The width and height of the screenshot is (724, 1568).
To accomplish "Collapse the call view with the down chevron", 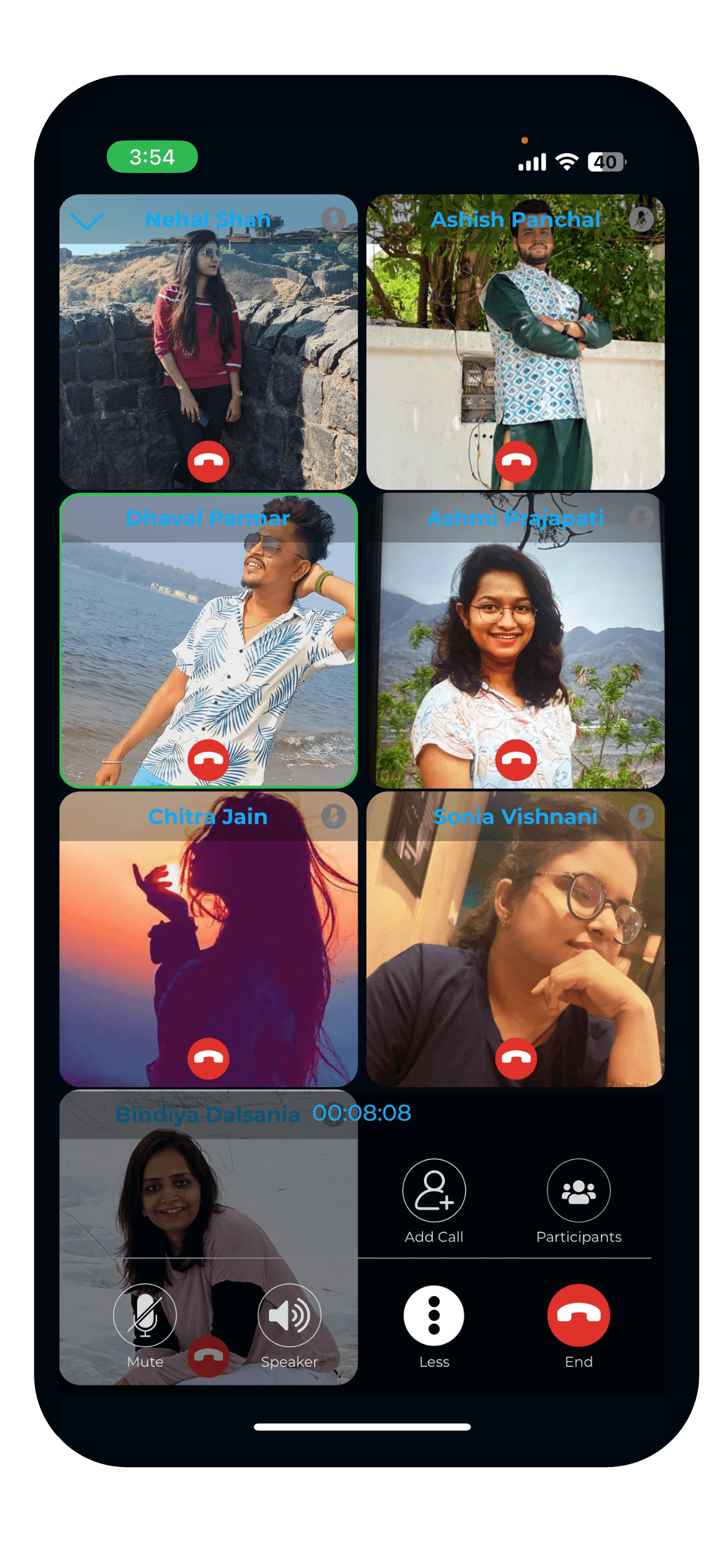I will tap(87, 220).
